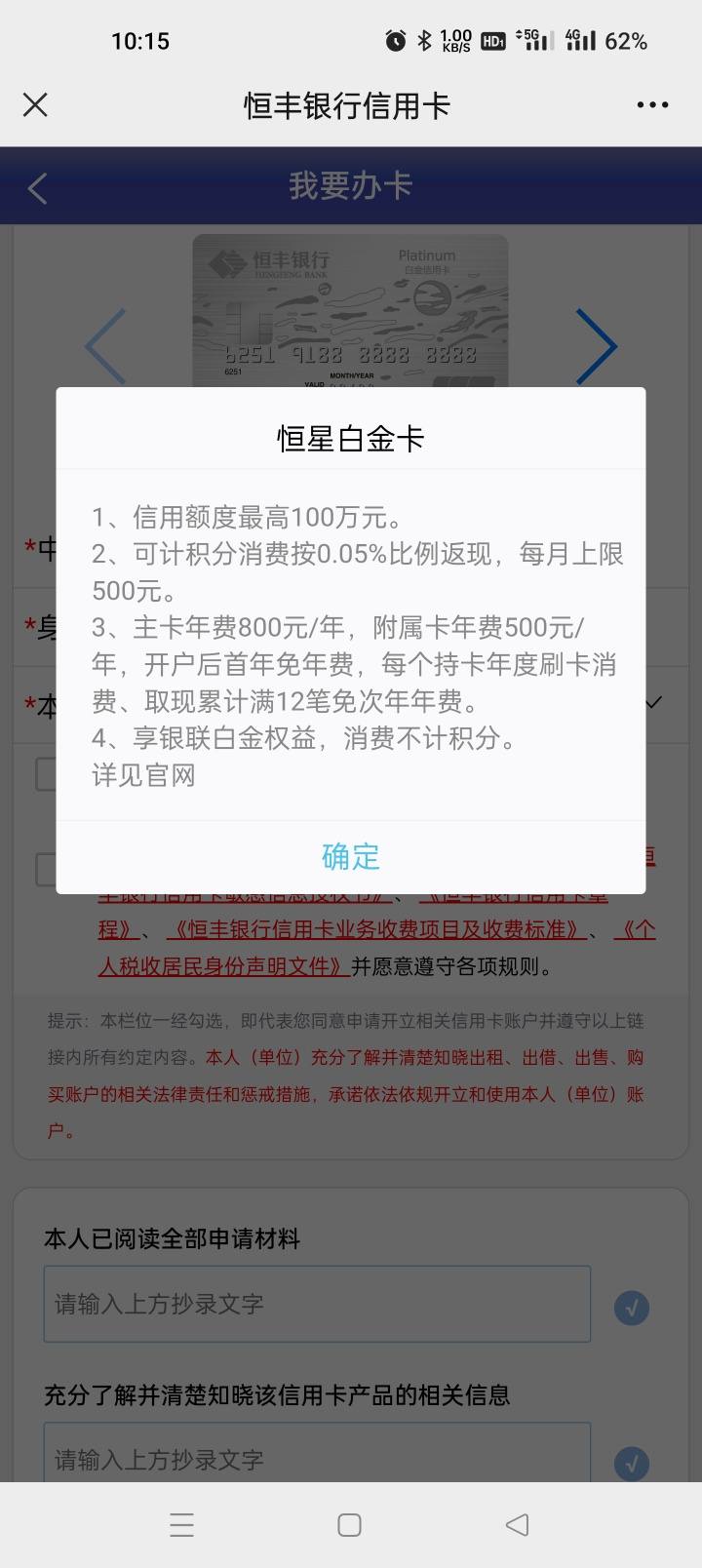Focus the field under 本人已阅读全部申请材料
The width and height of the screenshot is (702, 1568).
point(317,1304)
